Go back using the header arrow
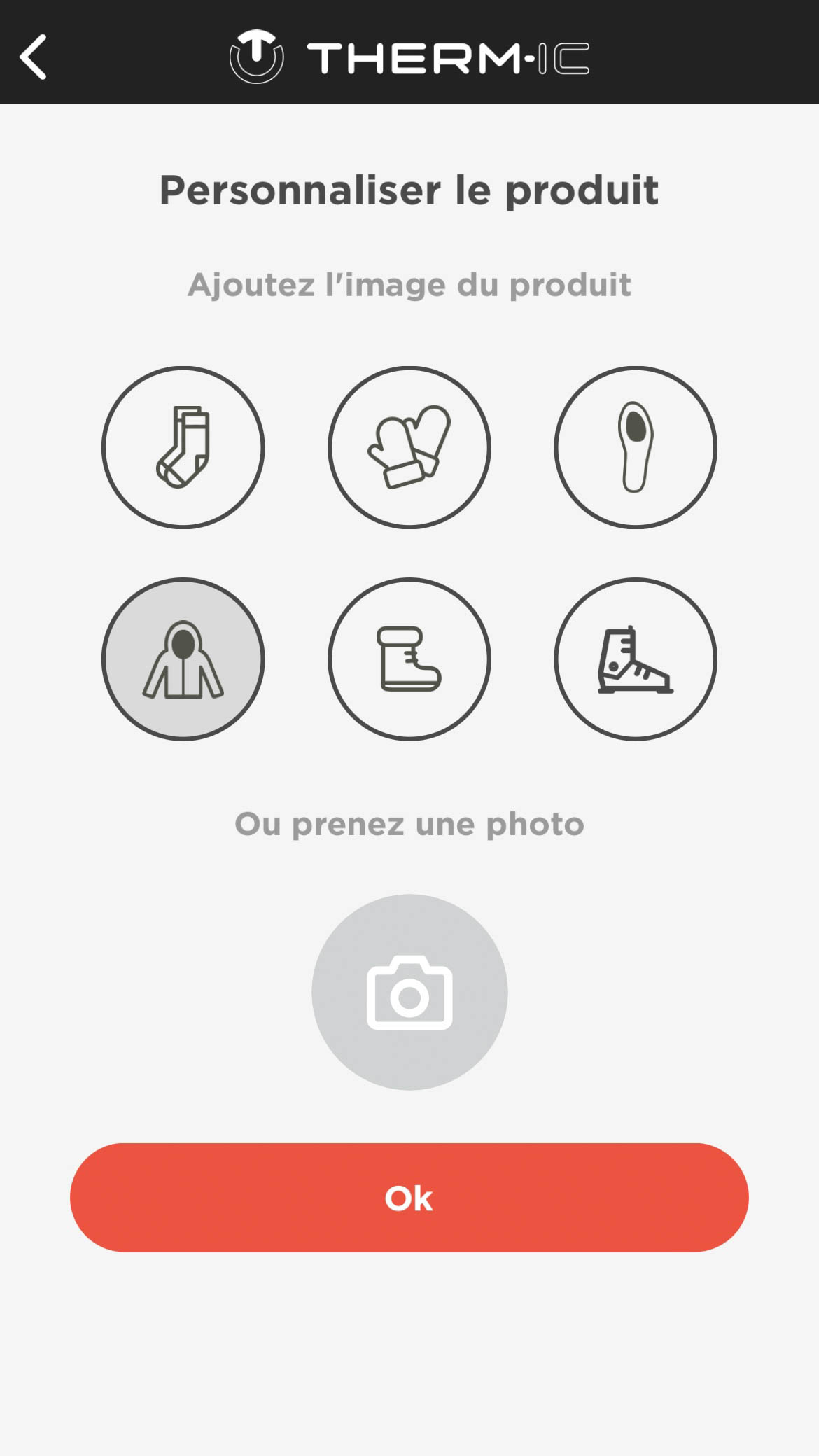Screen dimensions: 819x1456 coord(33,57)
